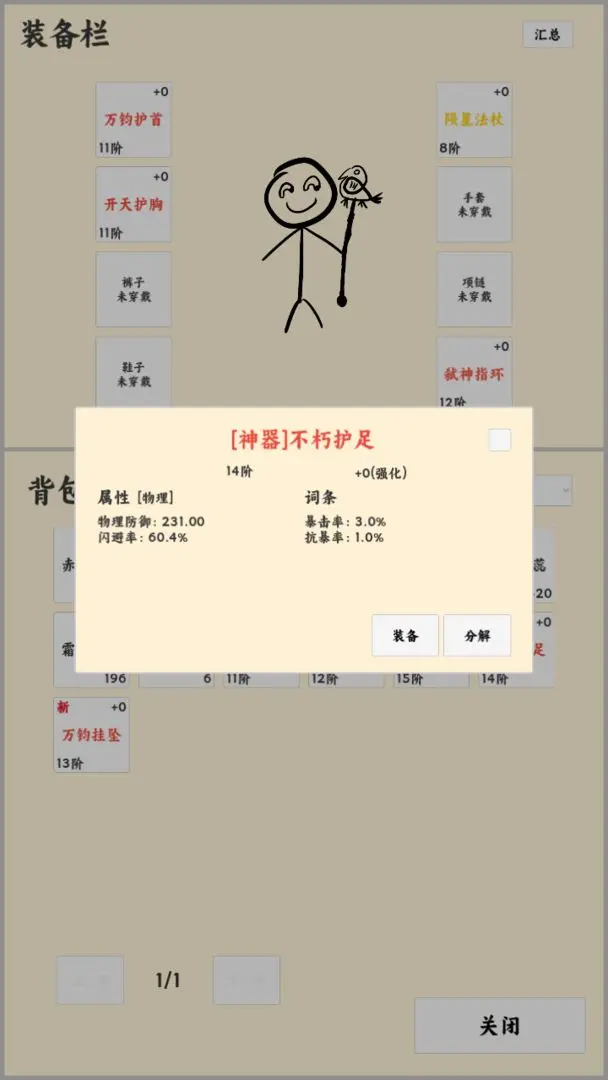608x1080 pixels.
Task: Select the equipped 开天护胸 slot
Action: [x=133, y=205]
